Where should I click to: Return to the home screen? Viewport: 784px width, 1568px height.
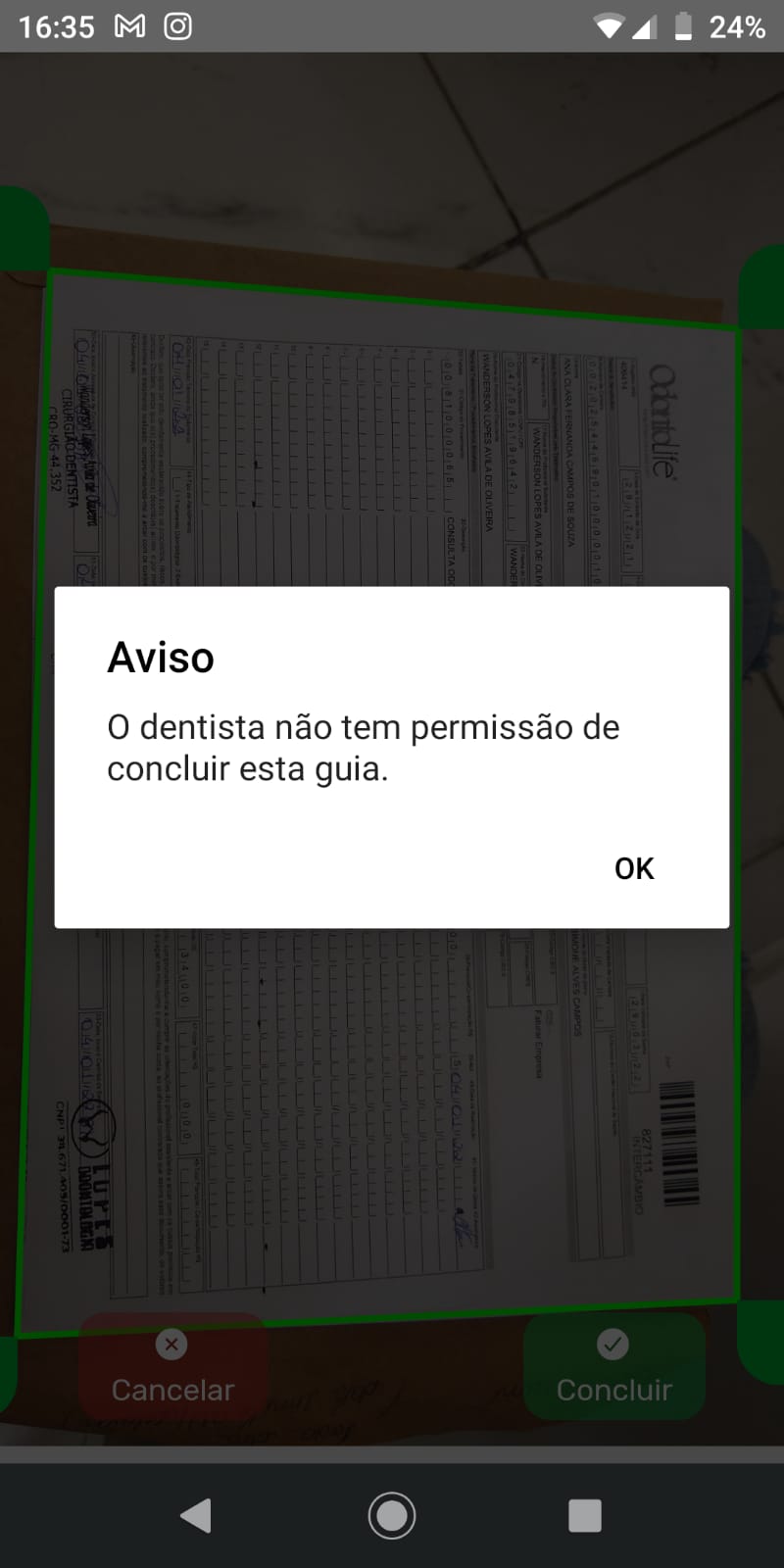point(392,1515)
